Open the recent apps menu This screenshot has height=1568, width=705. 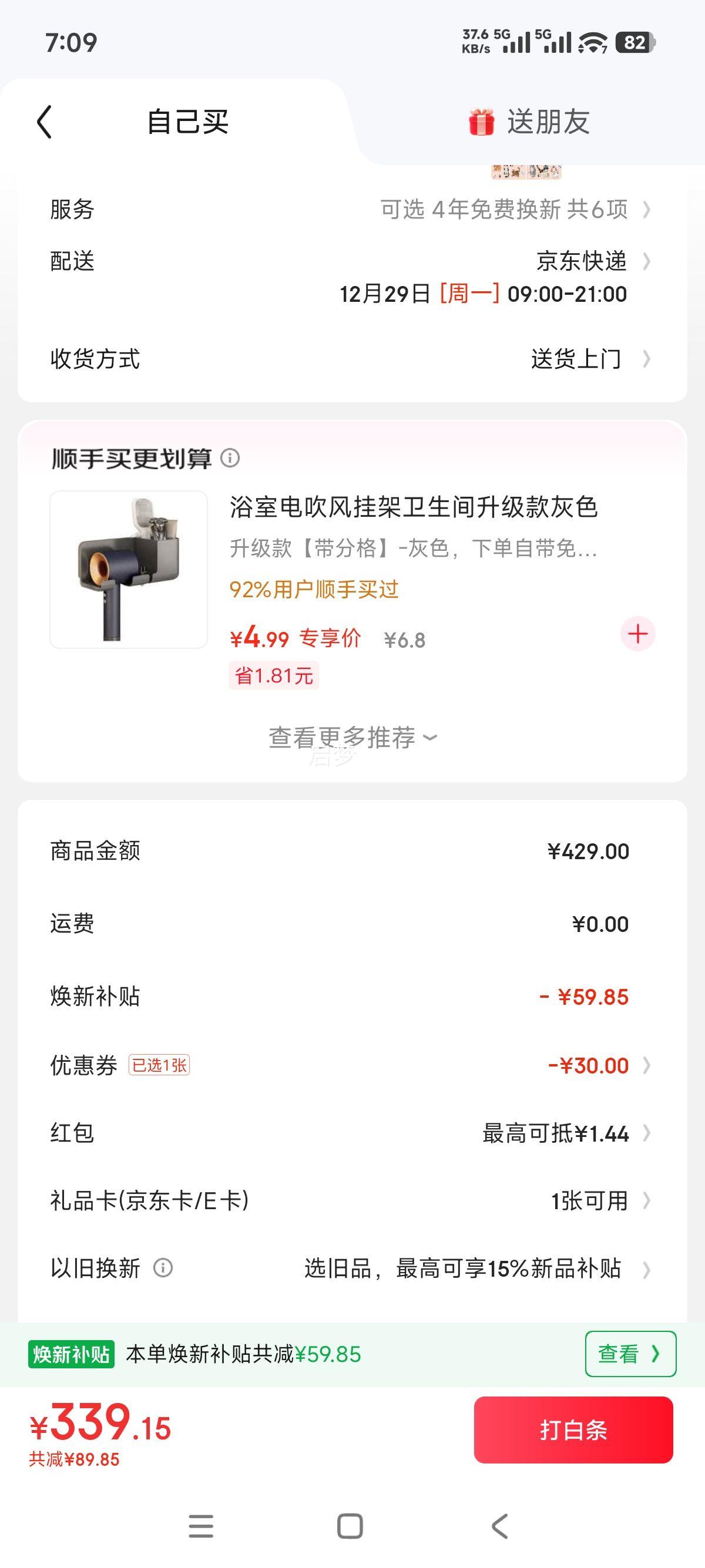click(x=201, y=1526)
